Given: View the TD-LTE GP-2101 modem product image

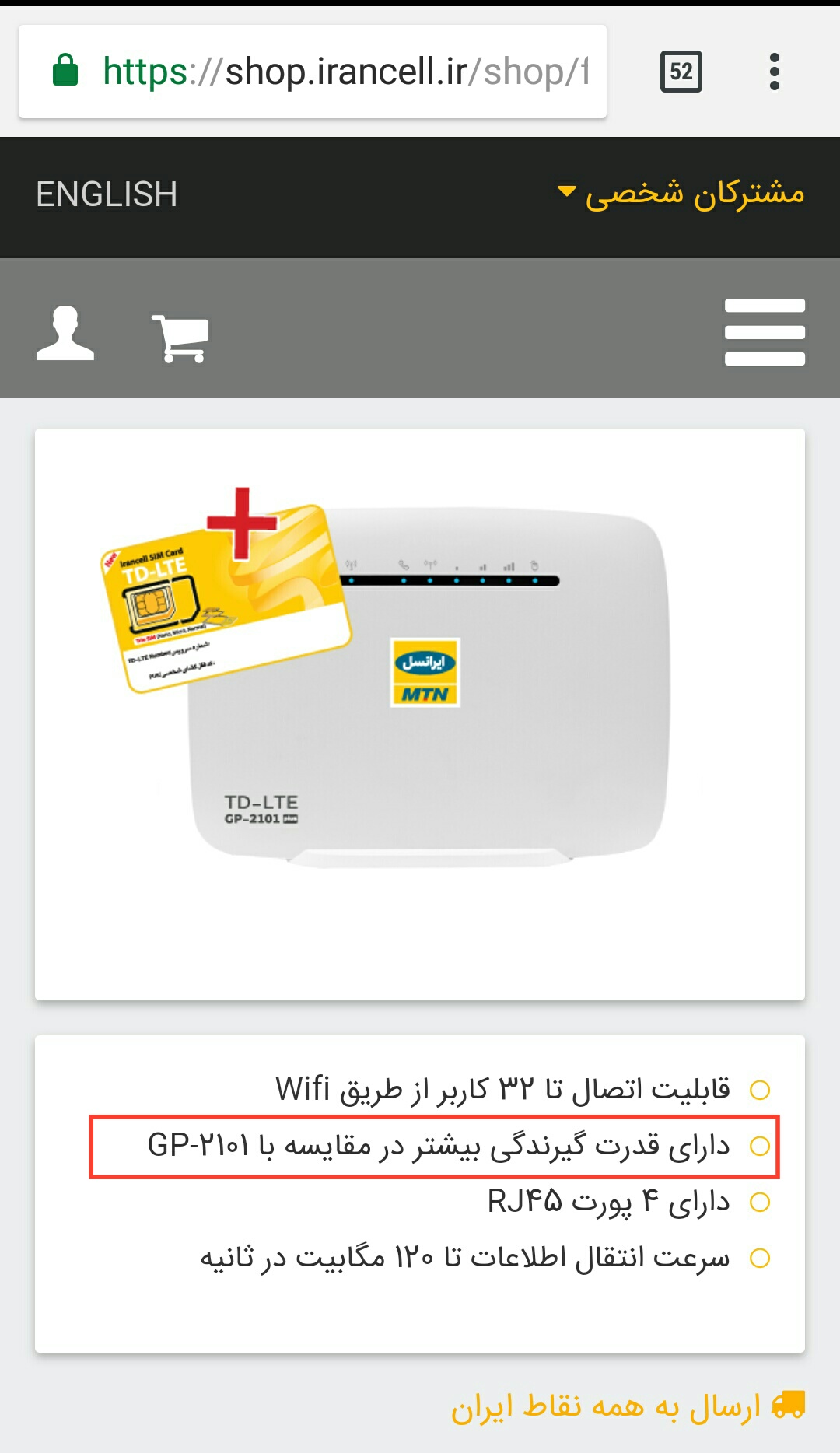Looking at the screenshot, I should click(420, 684).
